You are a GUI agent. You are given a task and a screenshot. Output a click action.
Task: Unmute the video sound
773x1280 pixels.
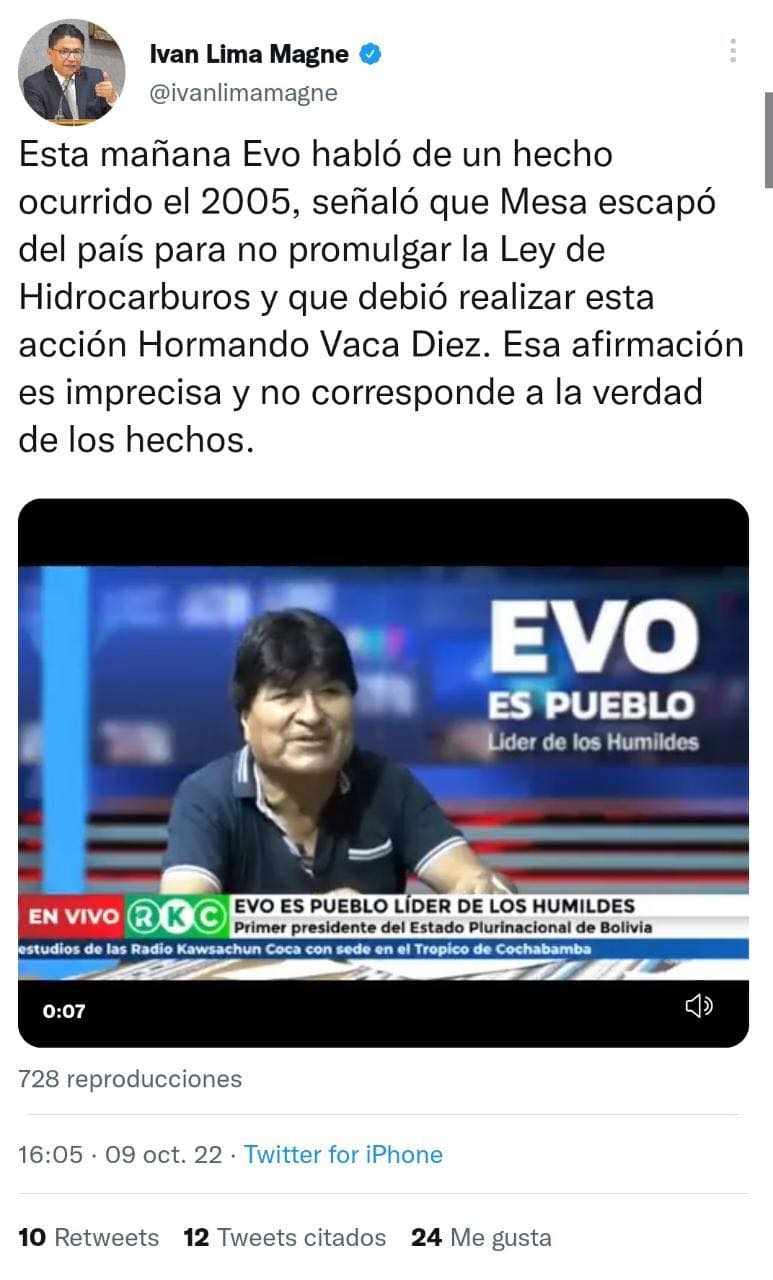tap(698, 1007)
